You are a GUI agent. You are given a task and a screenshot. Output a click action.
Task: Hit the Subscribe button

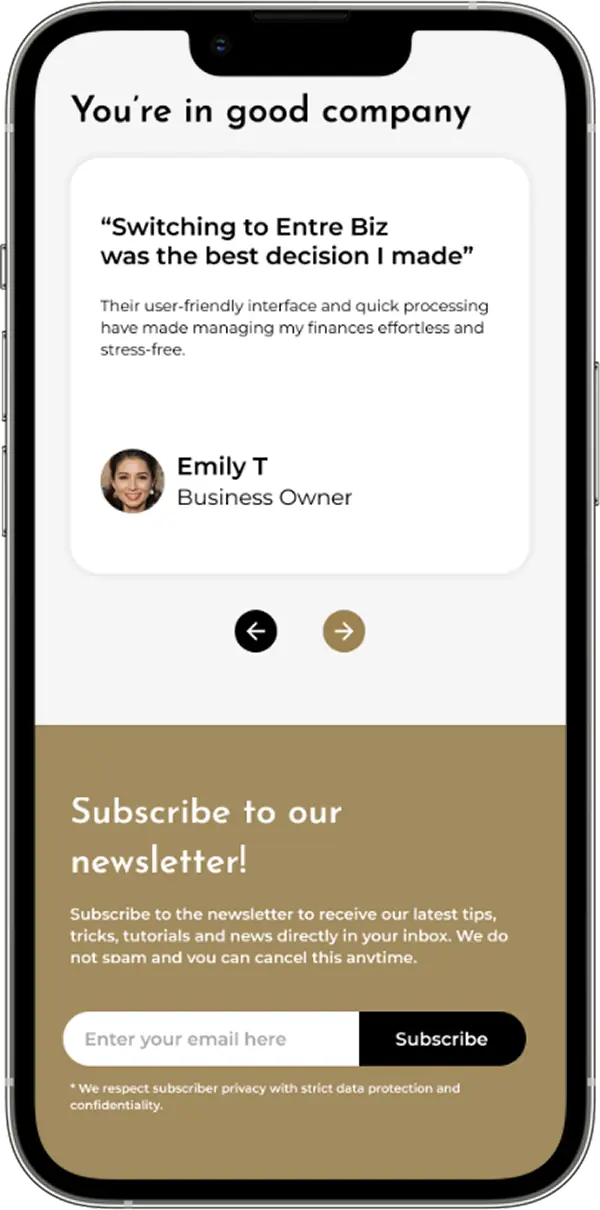(441, 1039)
